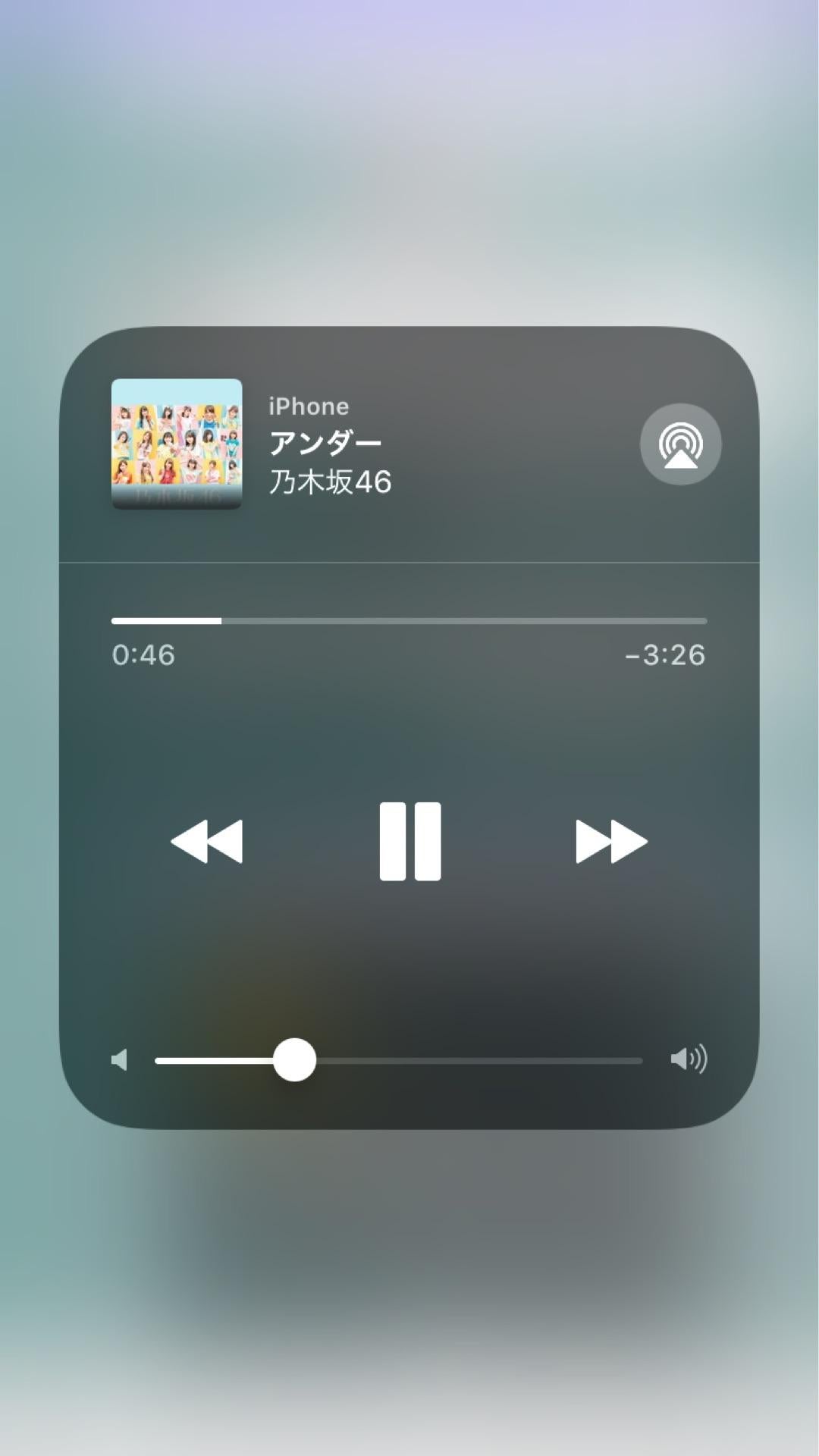The width and height of the screenshot is (819, 1456).
Task: Pause the song アンダー
Action: pyautogui.click(x=409, y=841)
